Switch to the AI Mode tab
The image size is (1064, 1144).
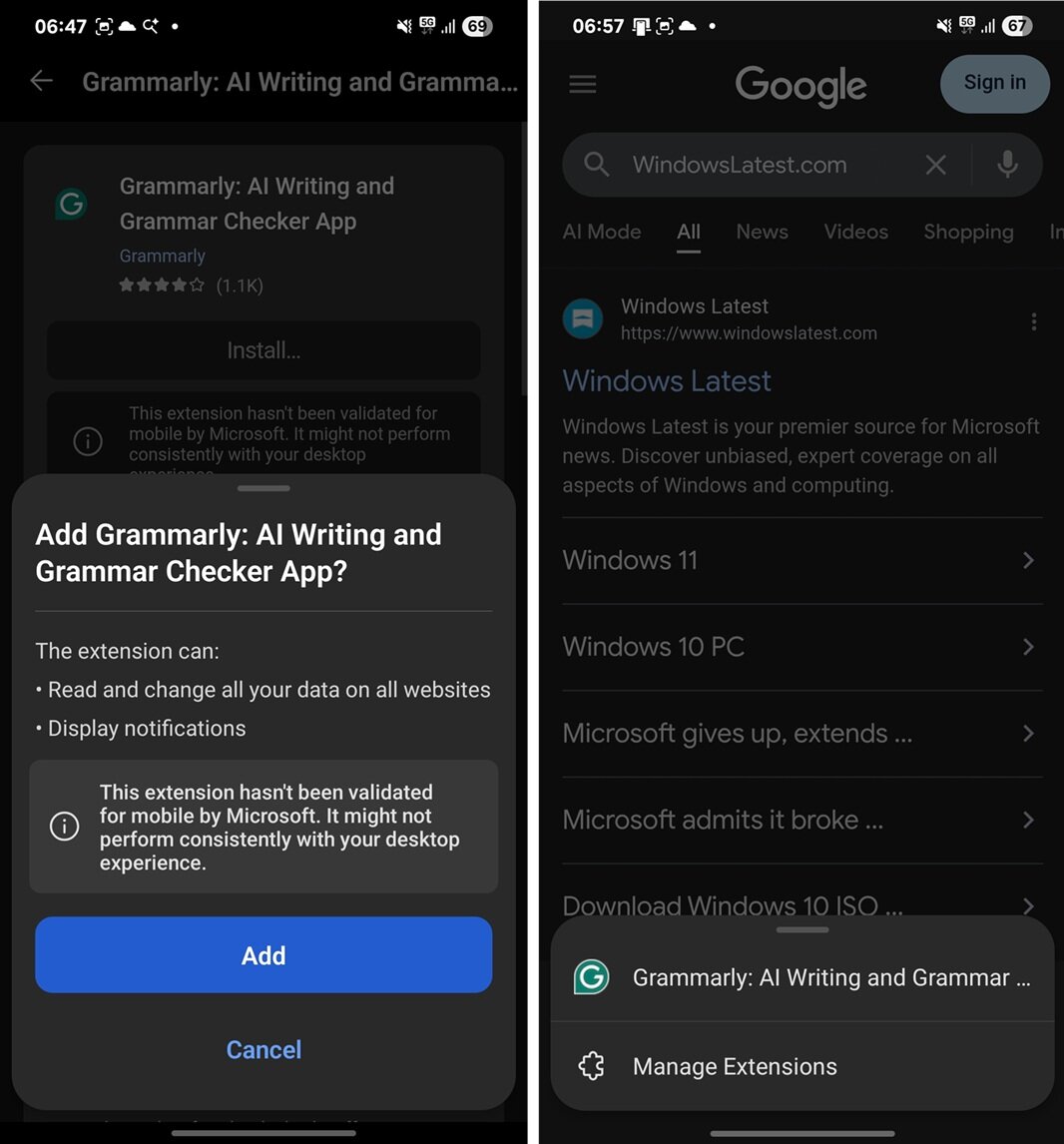pos(602,232)
